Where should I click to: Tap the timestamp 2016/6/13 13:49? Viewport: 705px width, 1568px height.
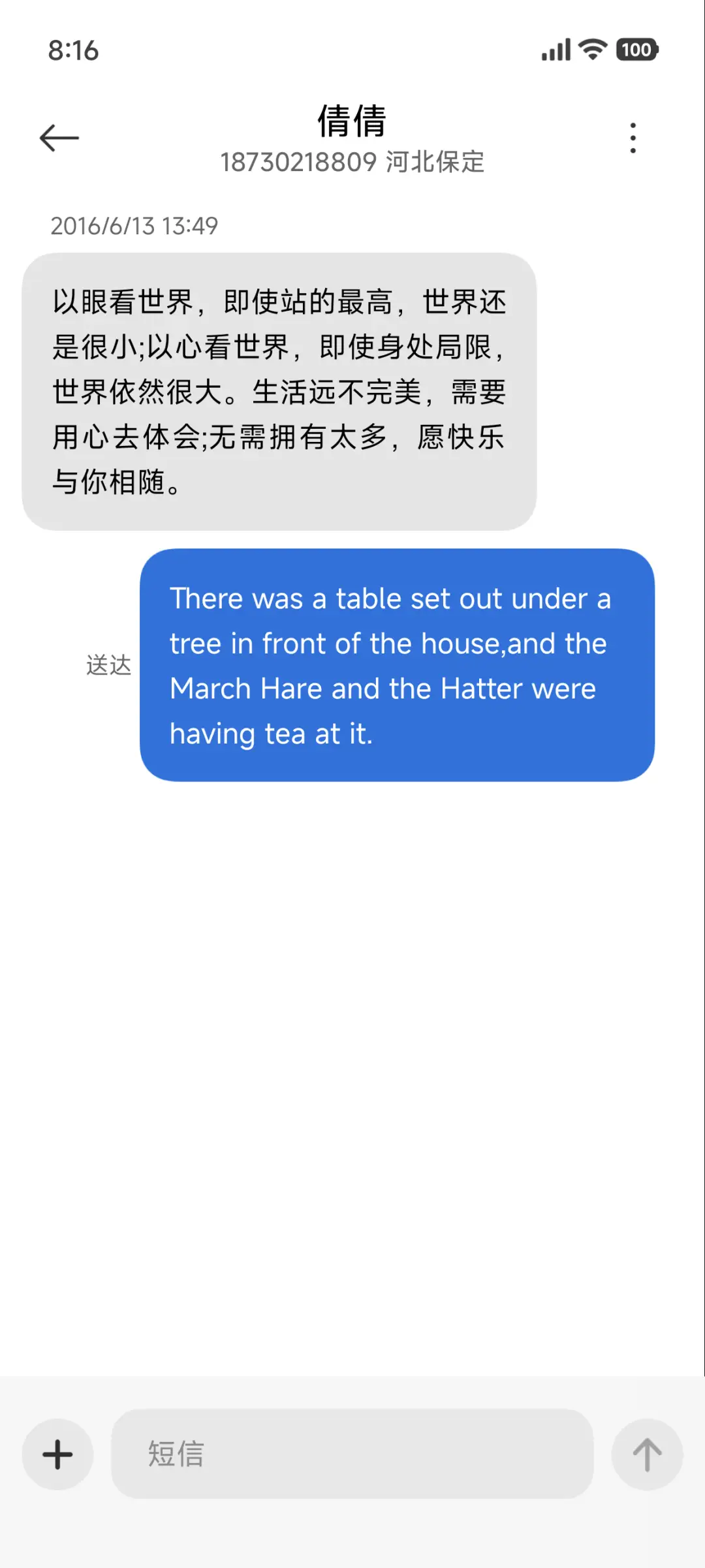134,227
